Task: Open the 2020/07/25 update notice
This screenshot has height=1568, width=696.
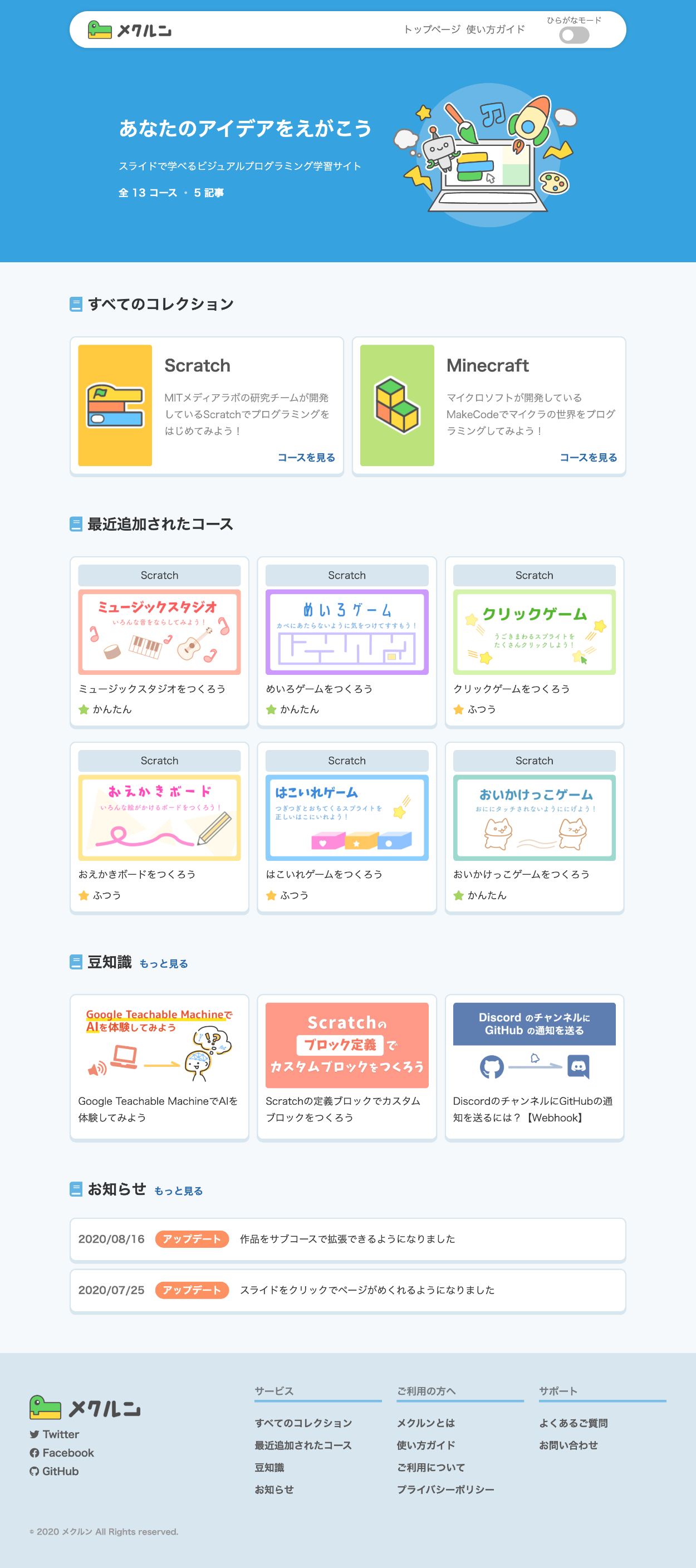Action: (x=347, y=1290)
